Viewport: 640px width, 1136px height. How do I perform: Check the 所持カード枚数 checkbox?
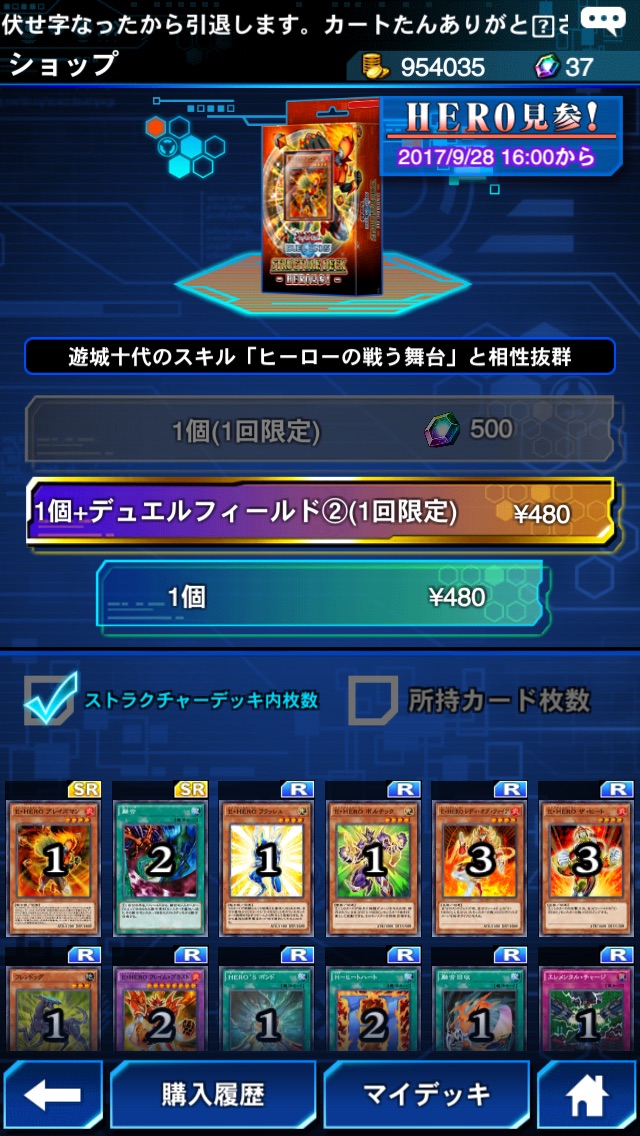[x=374, y=700]
